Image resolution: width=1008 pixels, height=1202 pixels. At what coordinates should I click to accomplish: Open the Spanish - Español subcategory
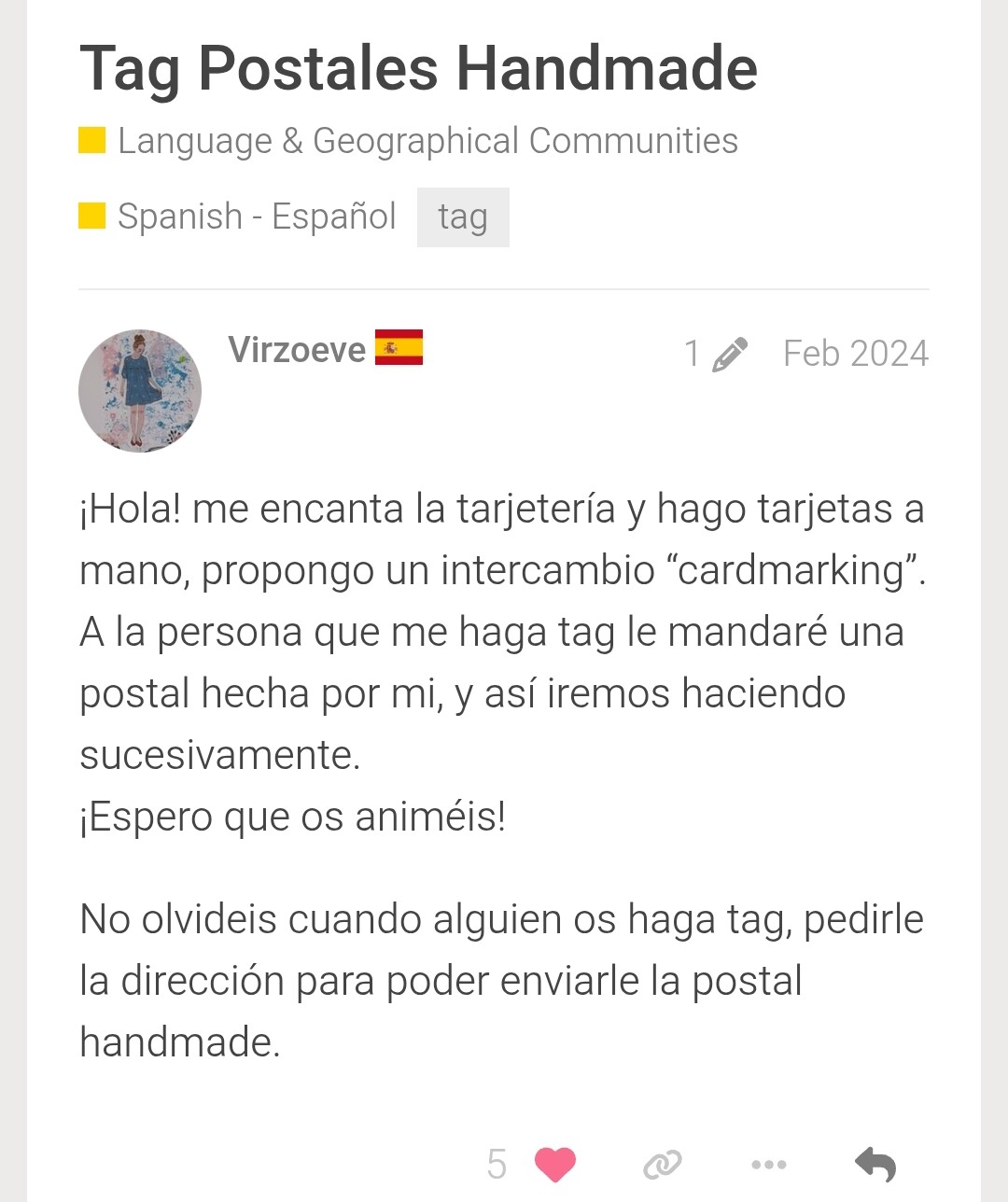click(x=256, y=217)
